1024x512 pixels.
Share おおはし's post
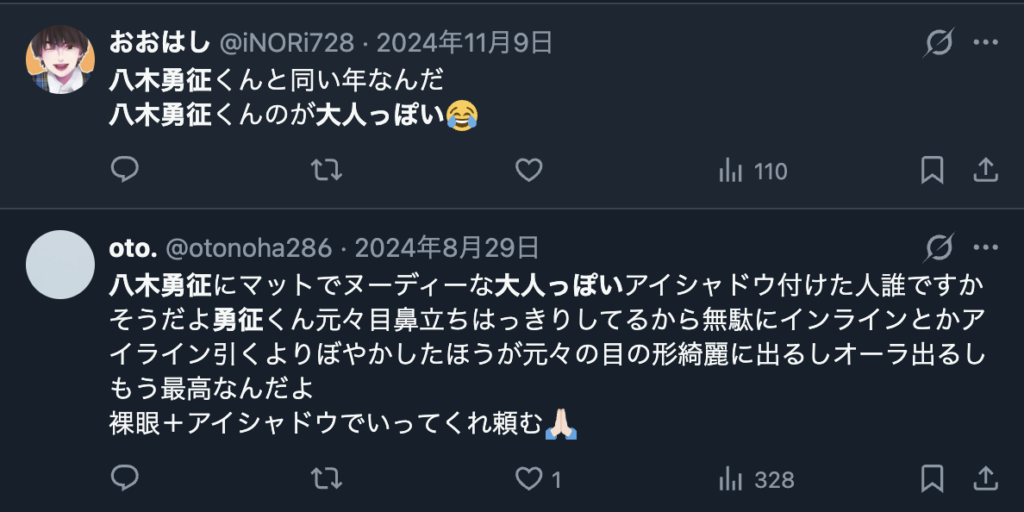(x=986, y=171)
